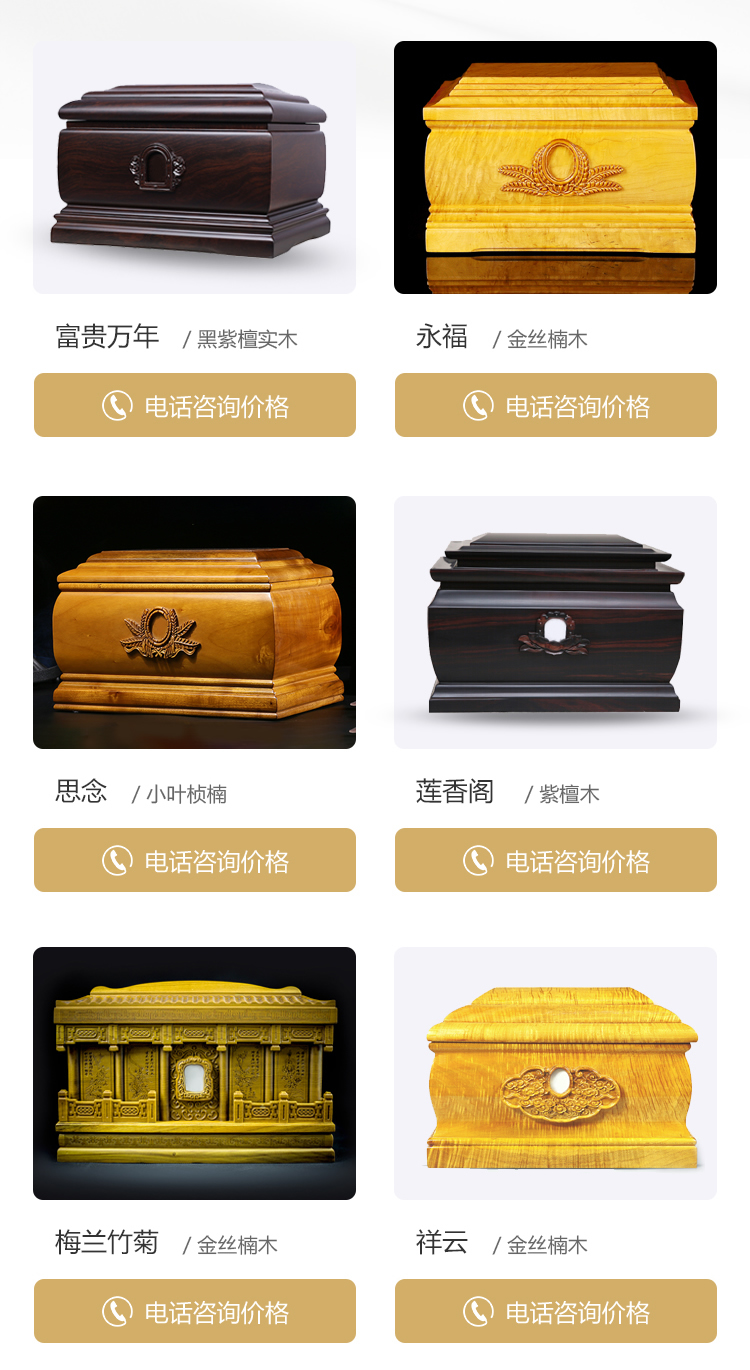View the 思念 product picture
The image size is (750, 1370).
[x=195, y=622]
